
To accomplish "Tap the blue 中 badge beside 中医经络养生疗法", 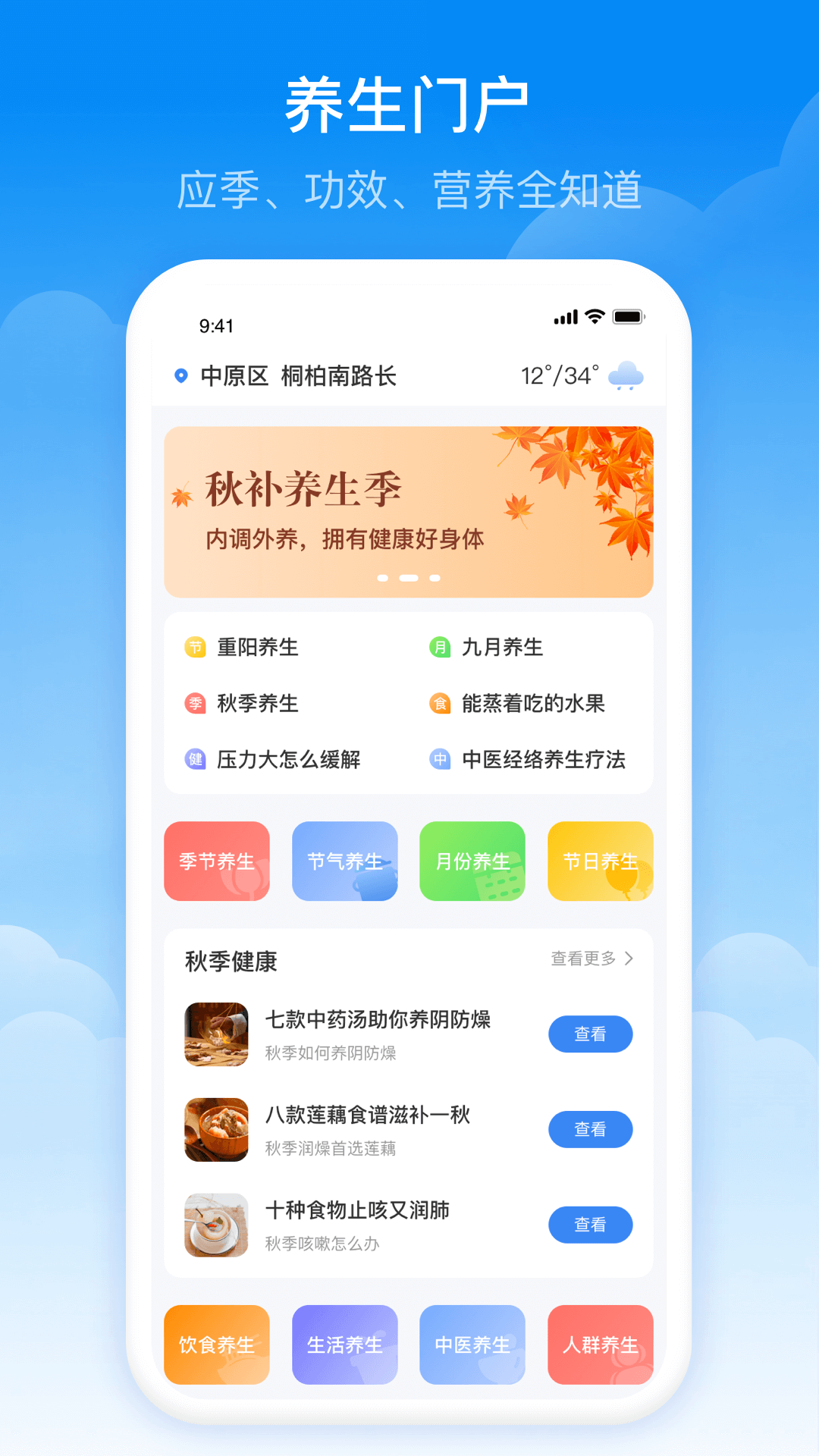I will click(x=439, y=759).
